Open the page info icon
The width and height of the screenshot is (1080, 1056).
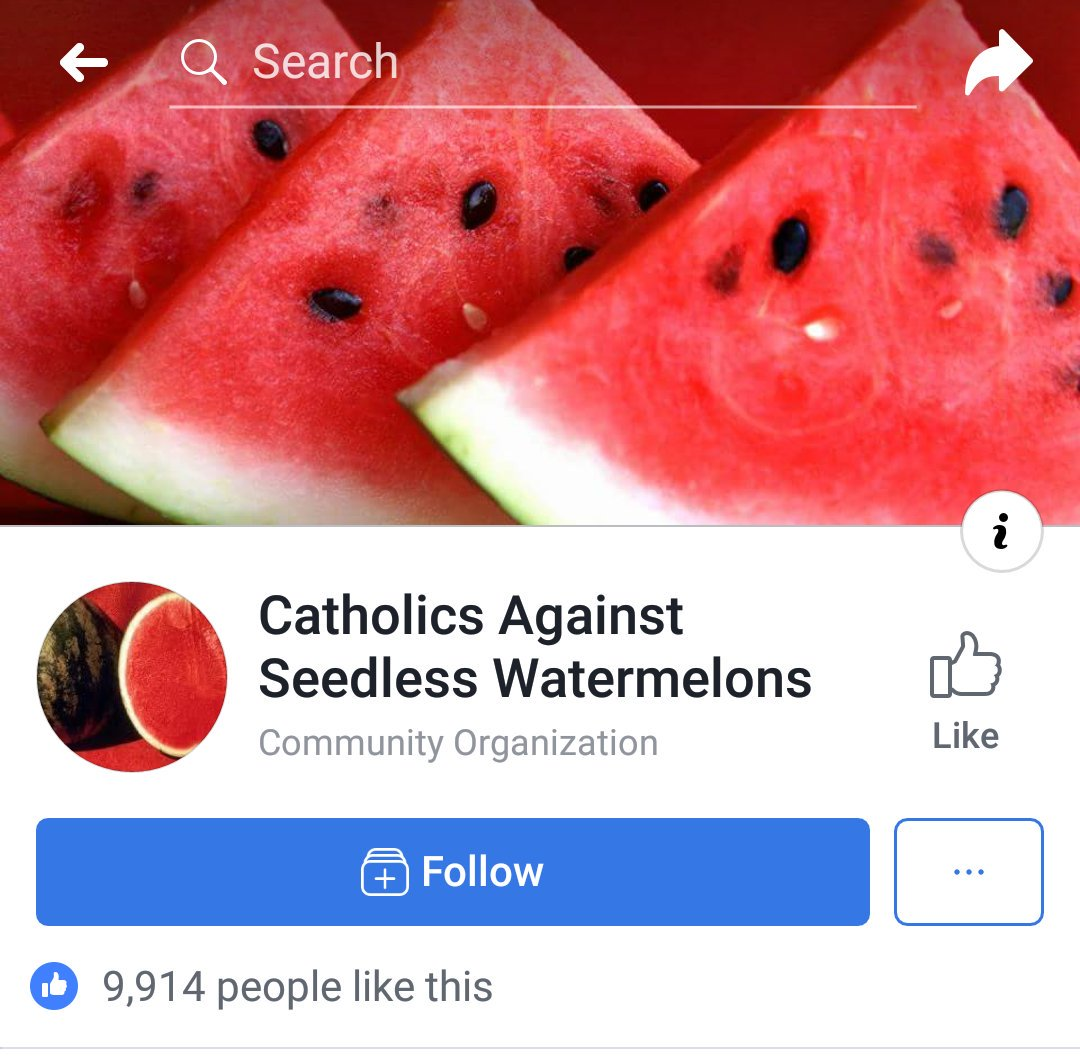(1001, 533)
